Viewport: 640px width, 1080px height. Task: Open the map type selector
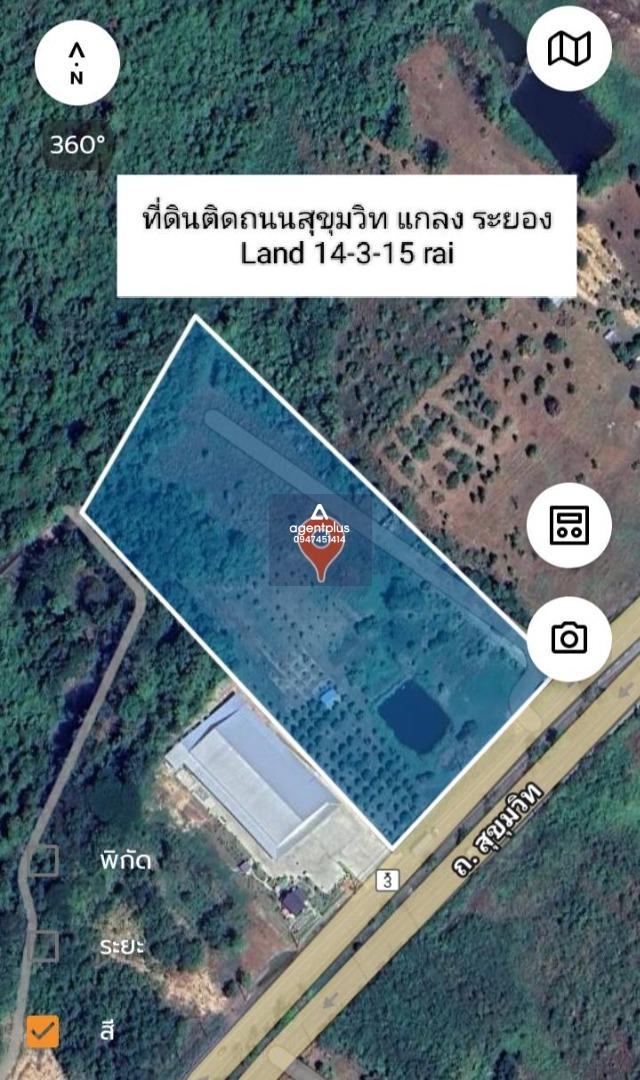click(569, 48)
